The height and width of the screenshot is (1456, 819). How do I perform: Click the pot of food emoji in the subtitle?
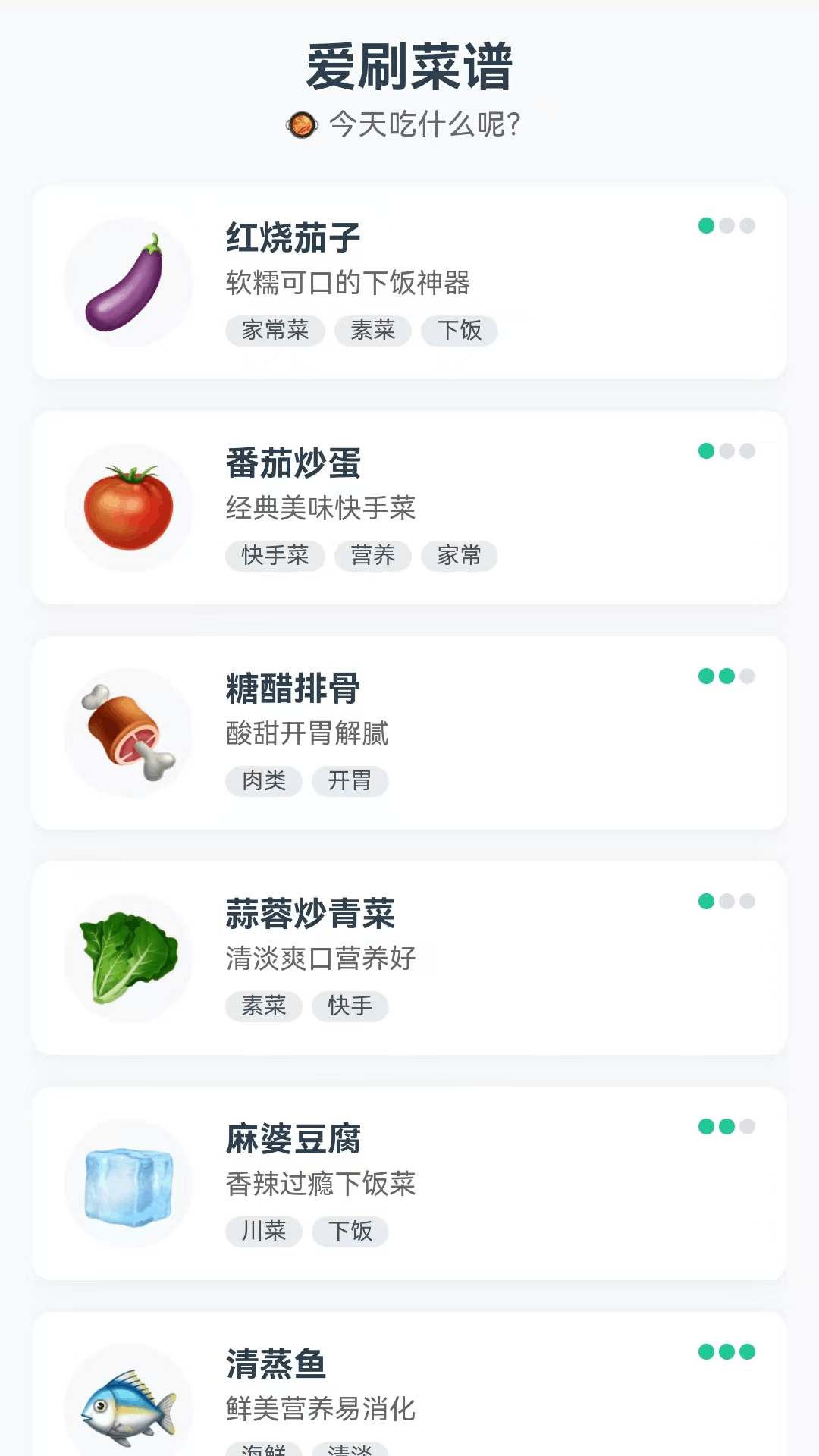click(x=303, y=124)
